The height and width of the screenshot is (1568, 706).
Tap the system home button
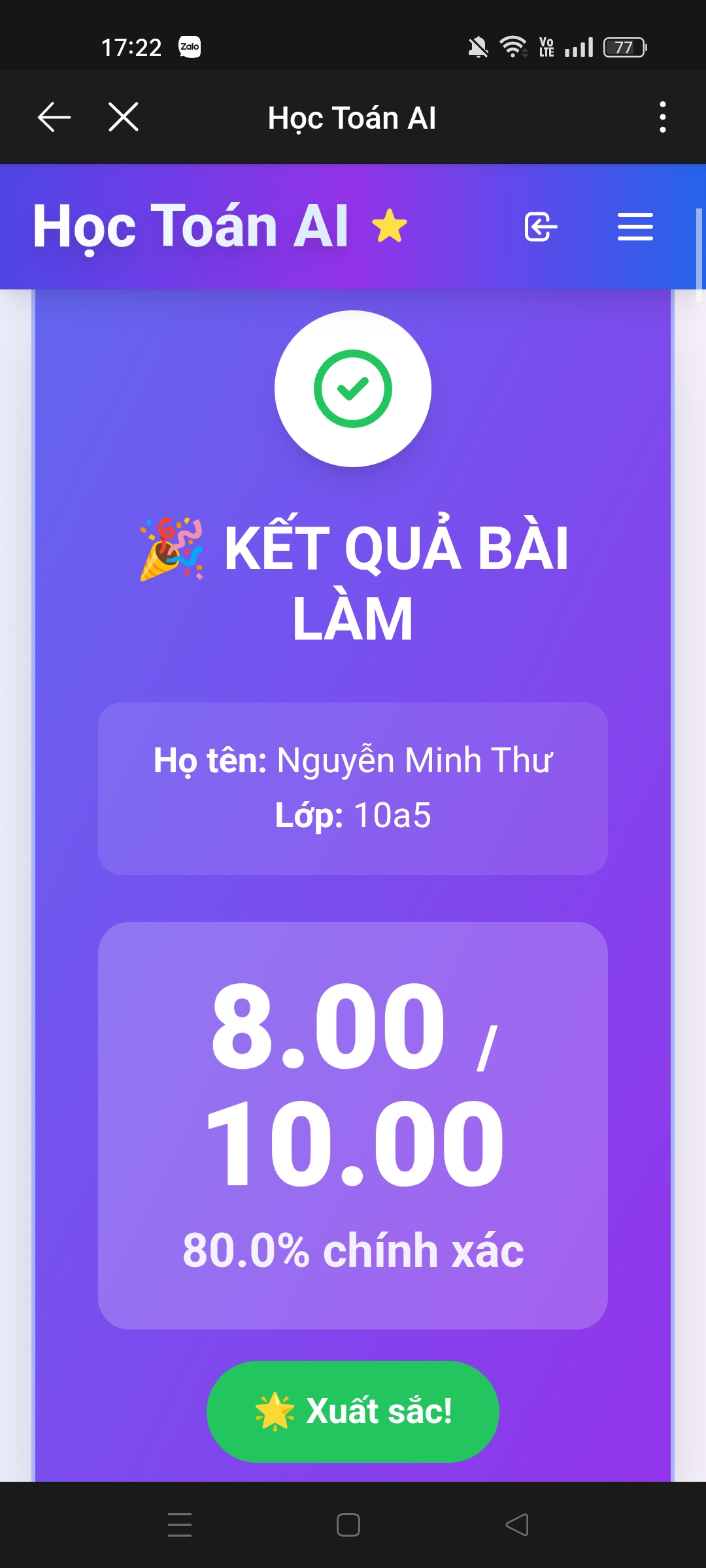(348, 1525)
